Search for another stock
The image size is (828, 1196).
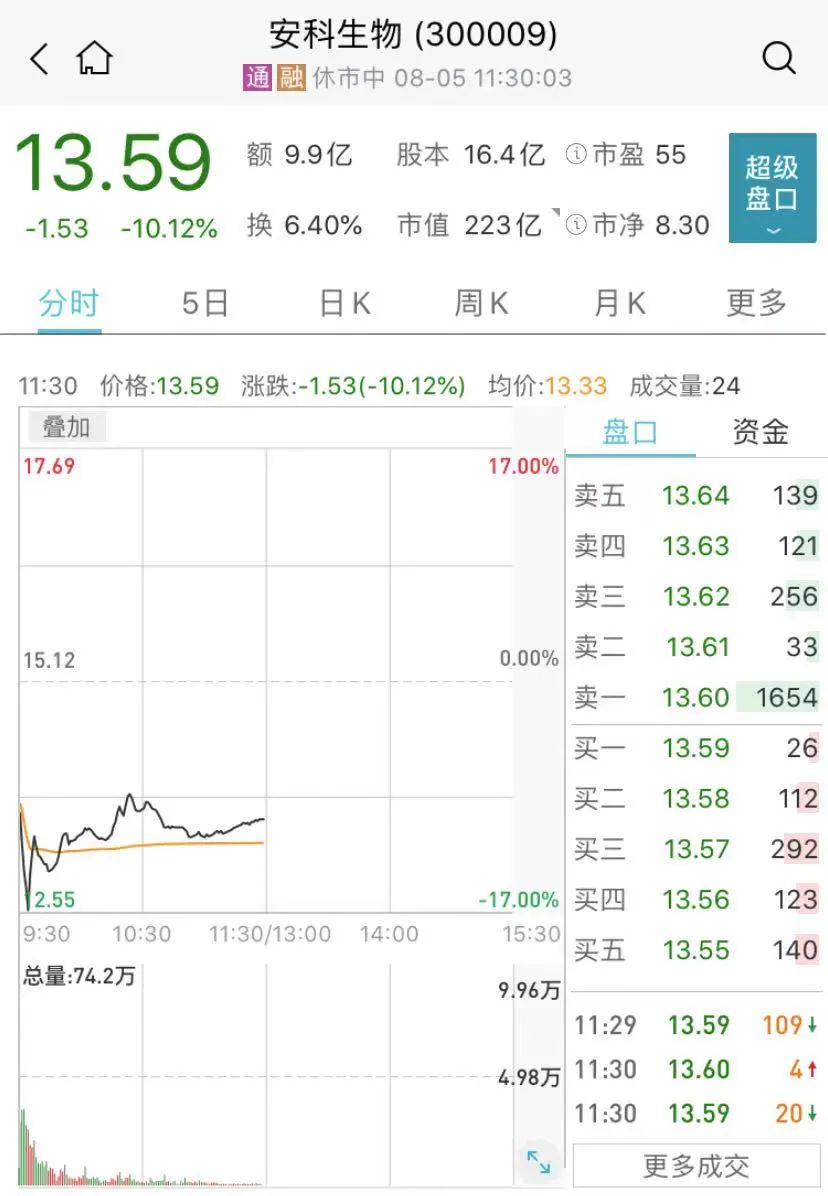point(778,58)
